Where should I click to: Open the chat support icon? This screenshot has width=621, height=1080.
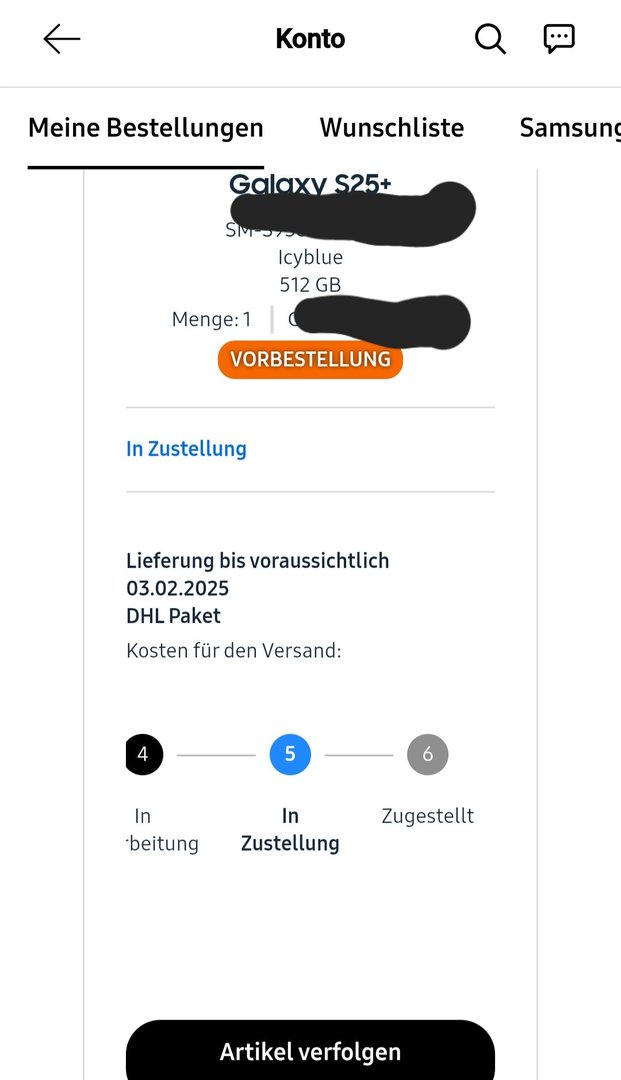pos(559,39)
